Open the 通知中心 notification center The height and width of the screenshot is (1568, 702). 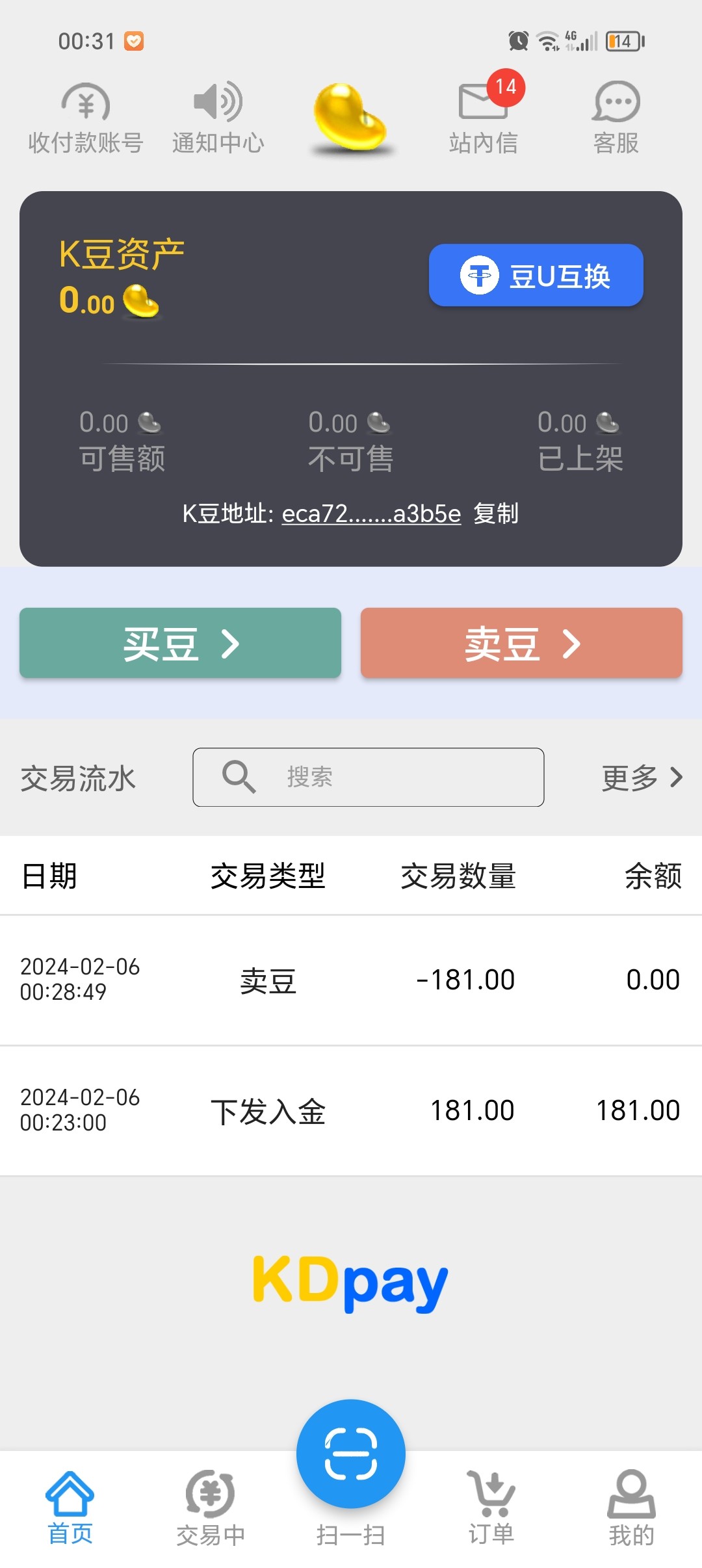coord(218,118)
